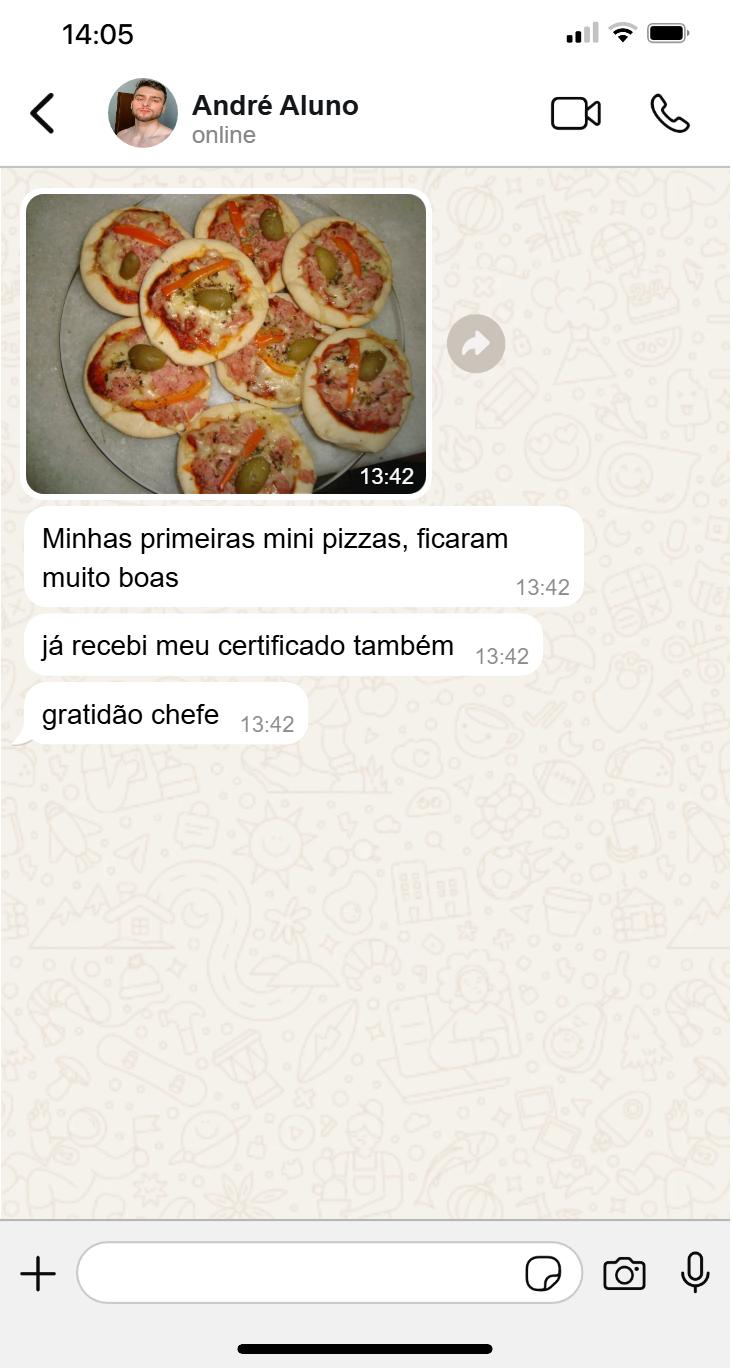Start a voice call with André Aluno

(670, 114)
